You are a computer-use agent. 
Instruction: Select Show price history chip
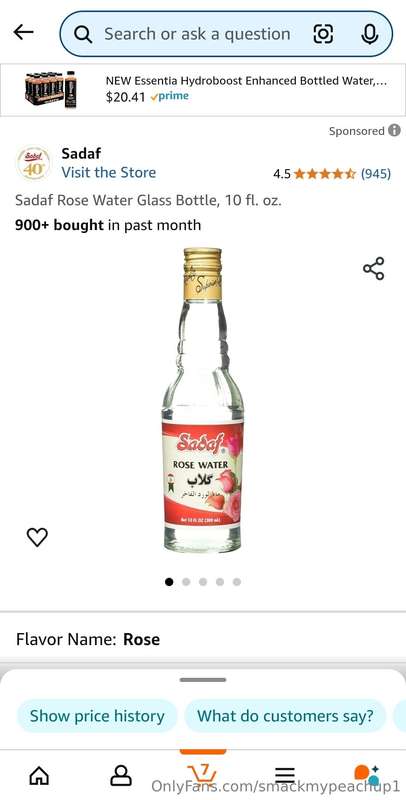(97, 716)
